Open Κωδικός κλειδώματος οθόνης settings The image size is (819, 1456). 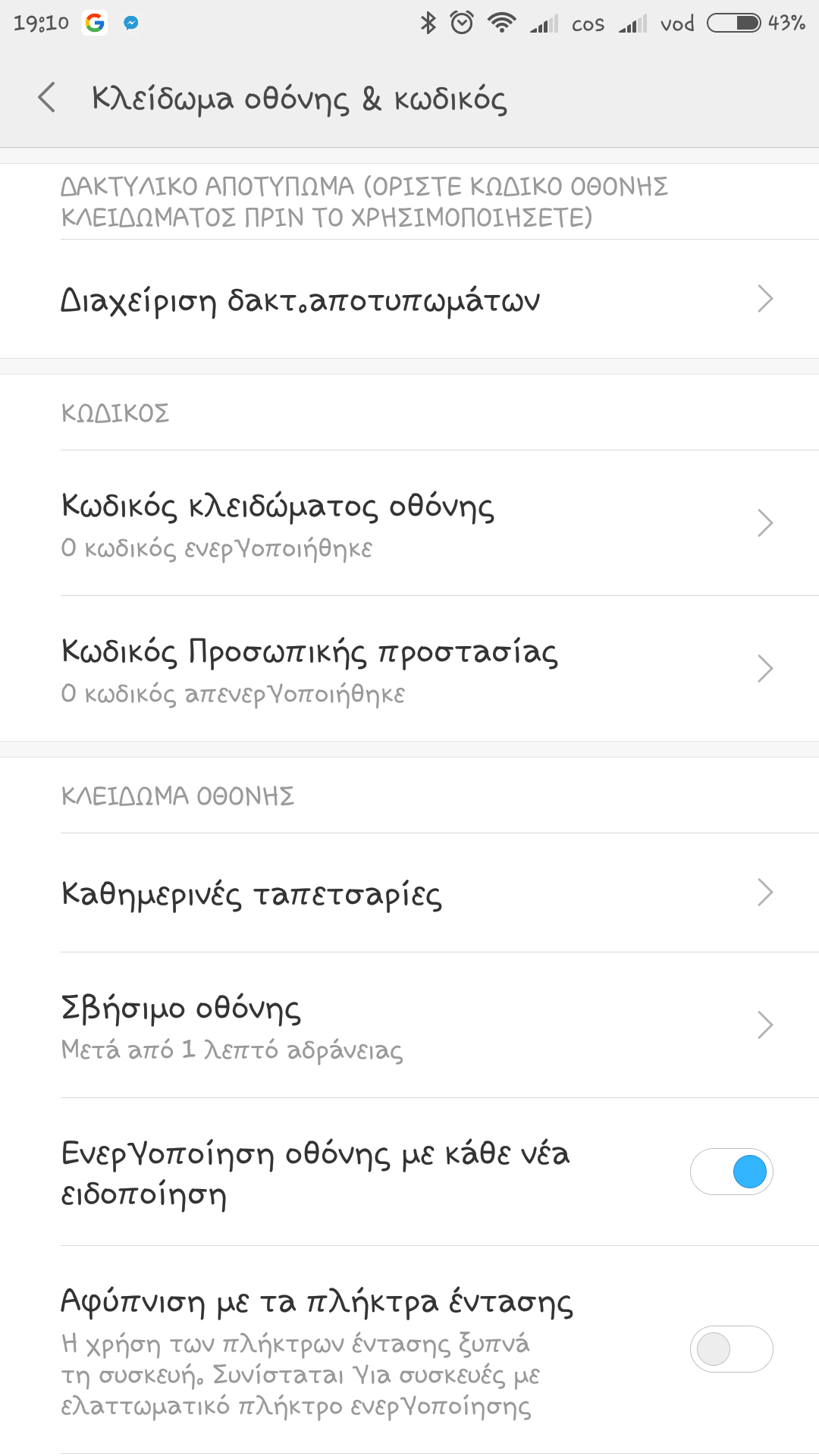409,523
